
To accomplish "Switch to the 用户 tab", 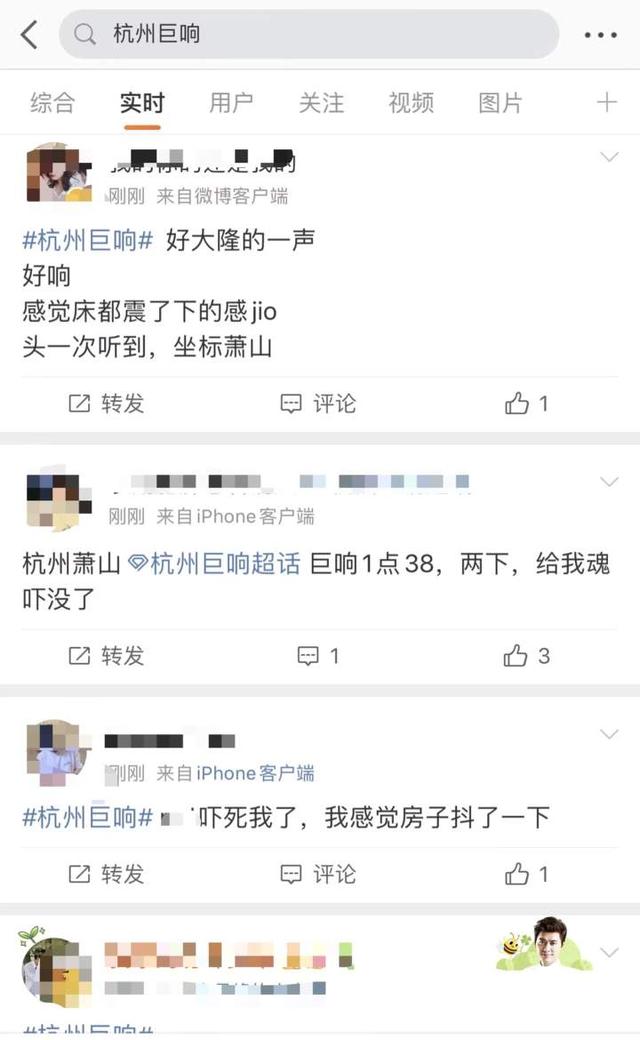I will click(x=231, y=102).
